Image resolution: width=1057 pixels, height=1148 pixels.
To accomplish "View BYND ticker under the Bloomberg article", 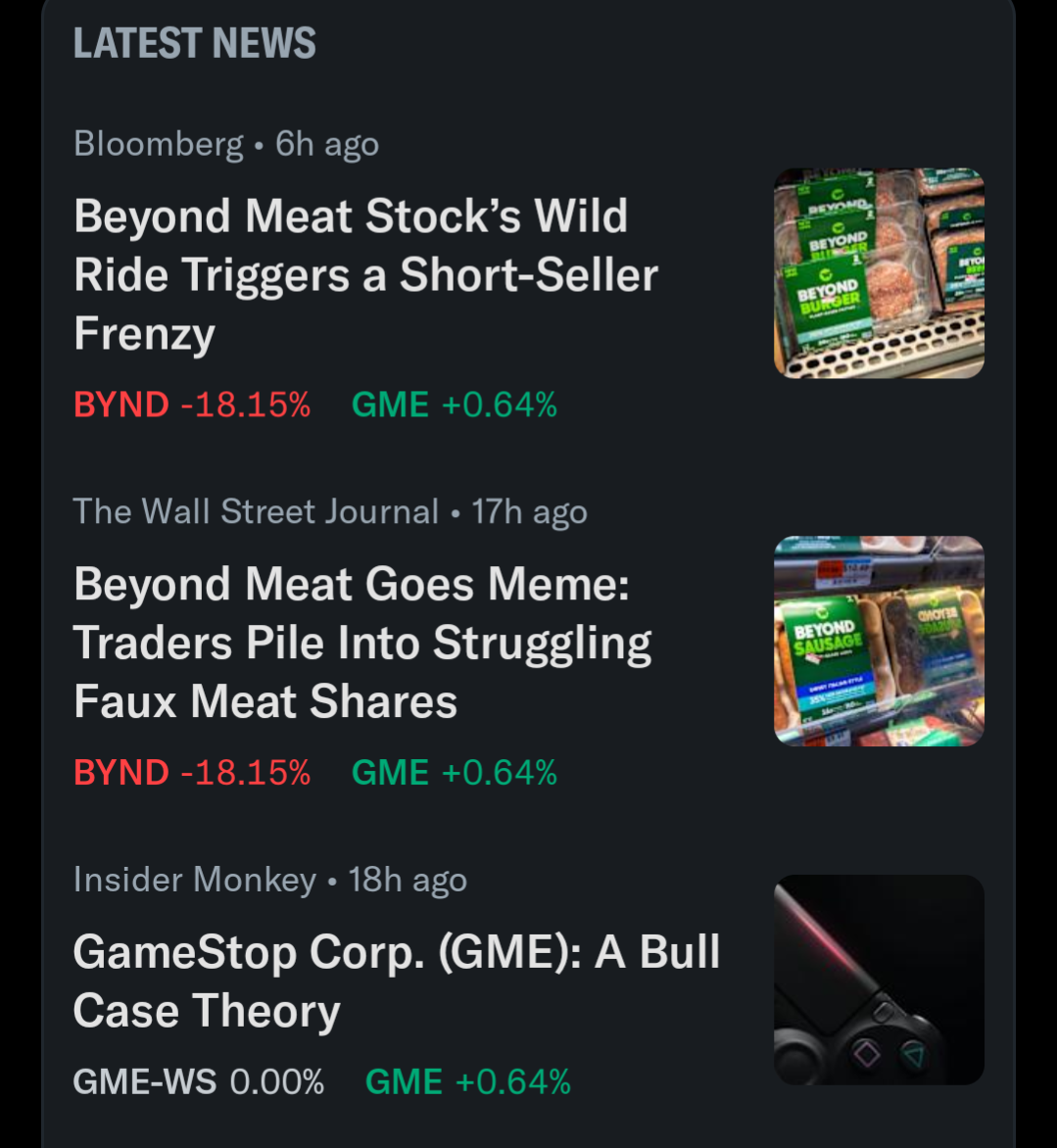I will [192, 405].
